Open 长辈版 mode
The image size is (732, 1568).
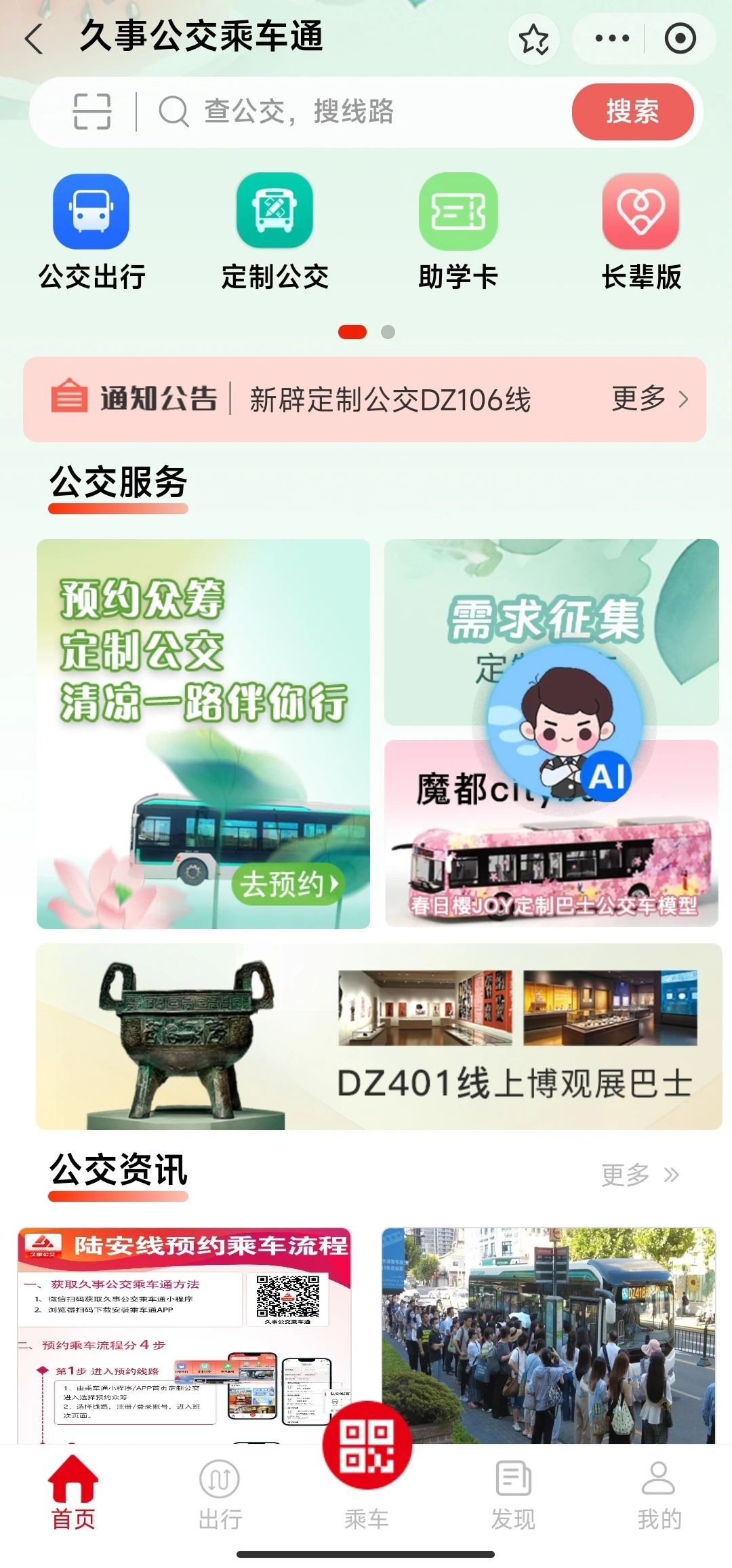[641, 232]
